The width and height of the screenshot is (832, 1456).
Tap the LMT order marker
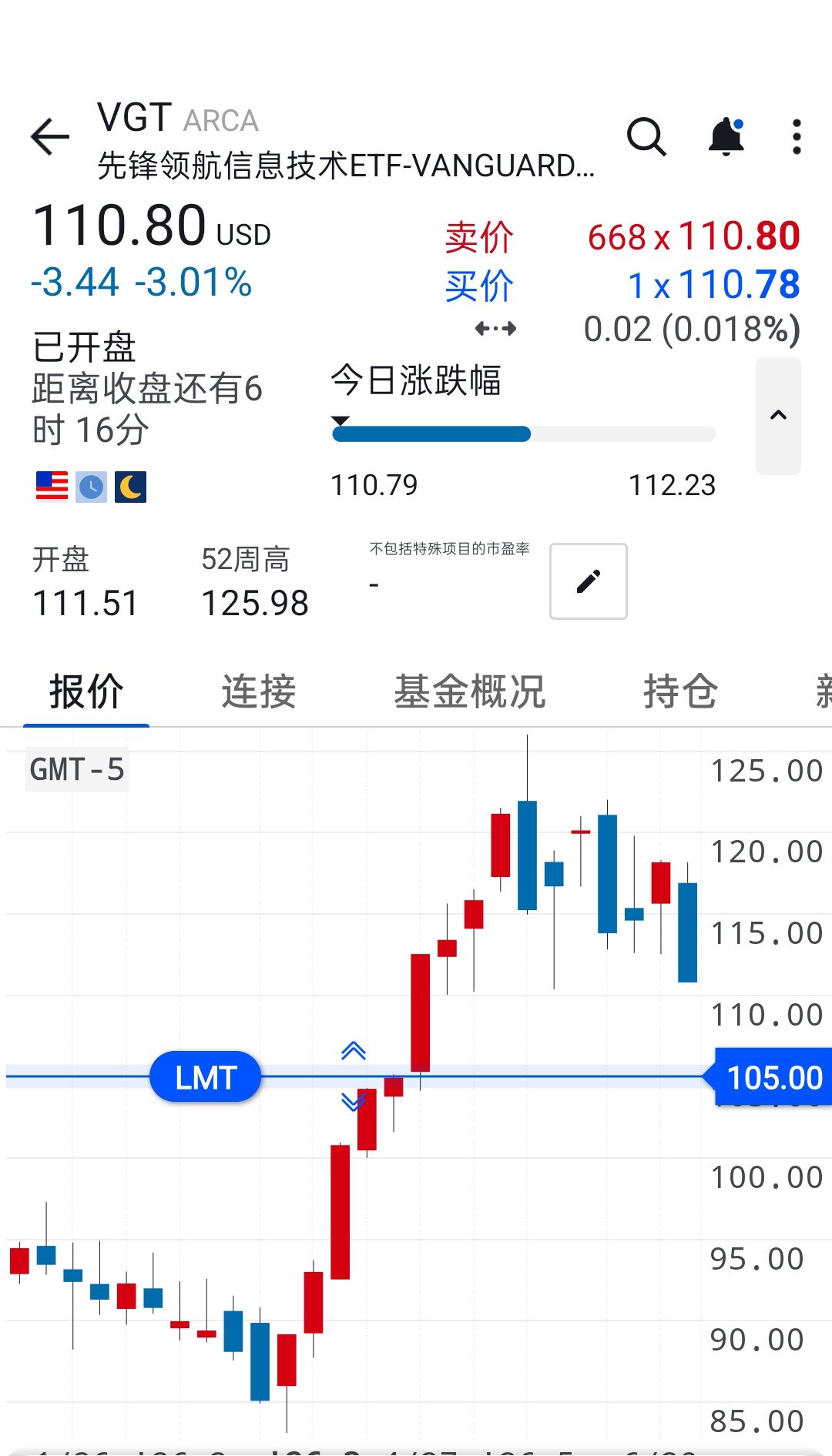tap(205, 1077)
